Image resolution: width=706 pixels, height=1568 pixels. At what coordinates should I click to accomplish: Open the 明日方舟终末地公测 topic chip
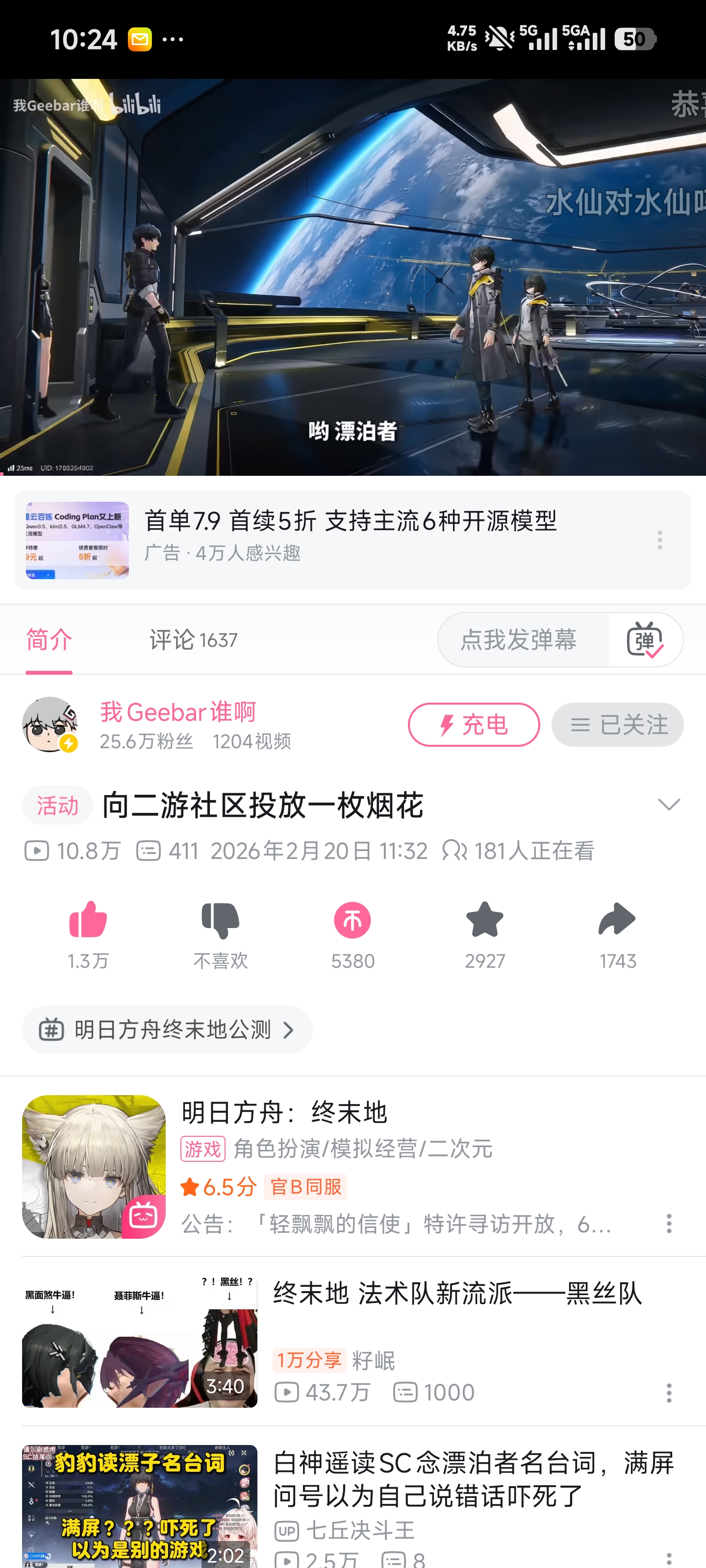167,1029
